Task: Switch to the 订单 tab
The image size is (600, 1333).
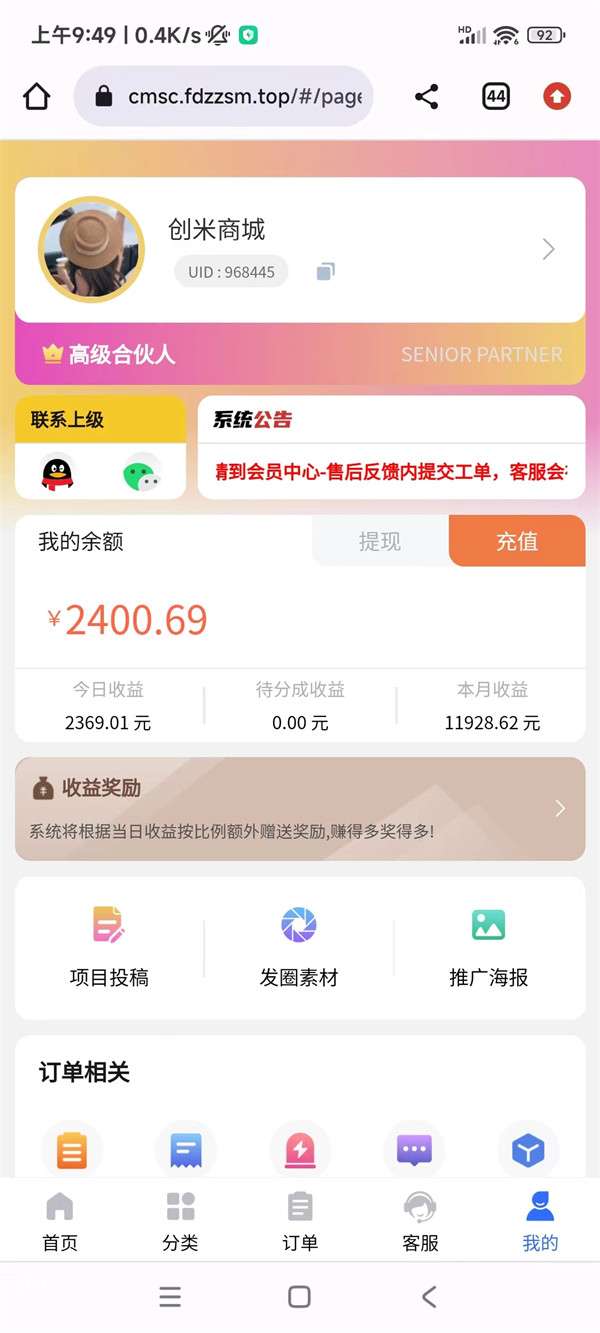Action: point(300,1221)
